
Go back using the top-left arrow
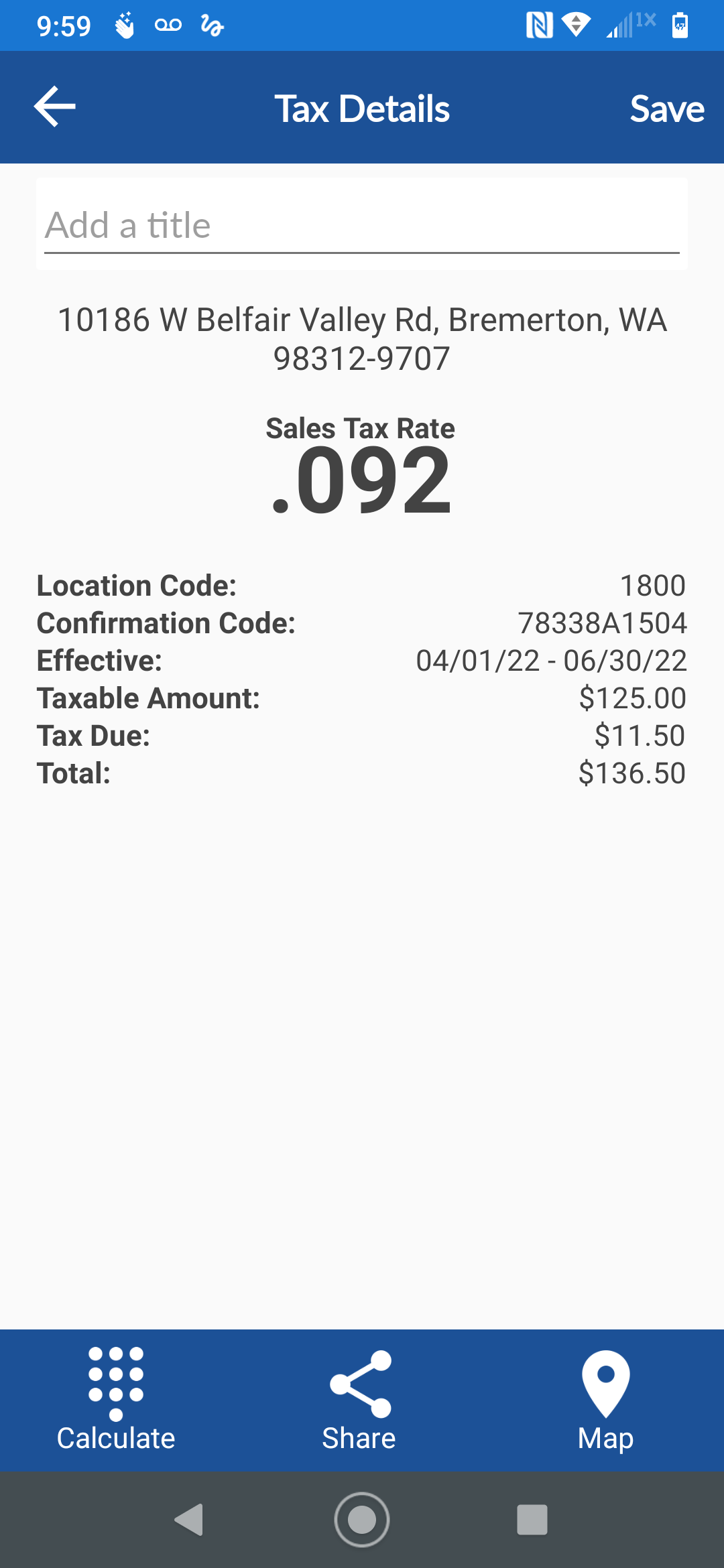(x=55, y=107)
